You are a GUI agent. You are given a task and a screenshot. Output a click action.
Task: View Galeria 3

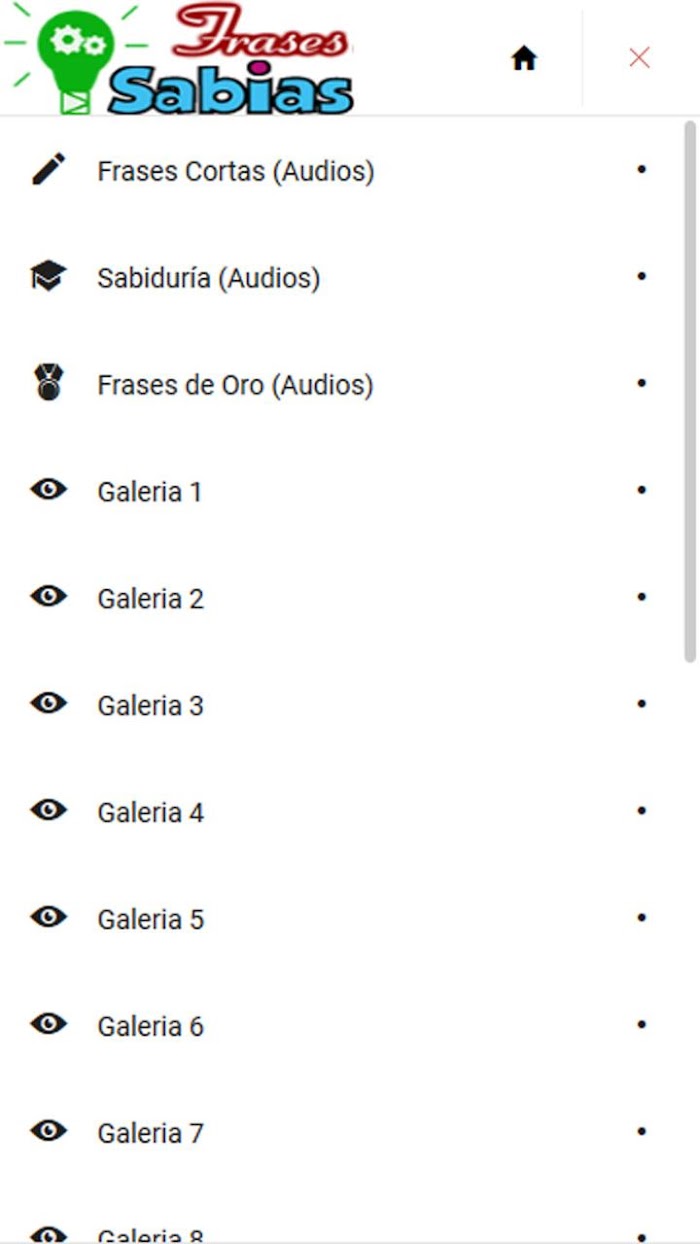pyautogui.click(x=340, y=706)
